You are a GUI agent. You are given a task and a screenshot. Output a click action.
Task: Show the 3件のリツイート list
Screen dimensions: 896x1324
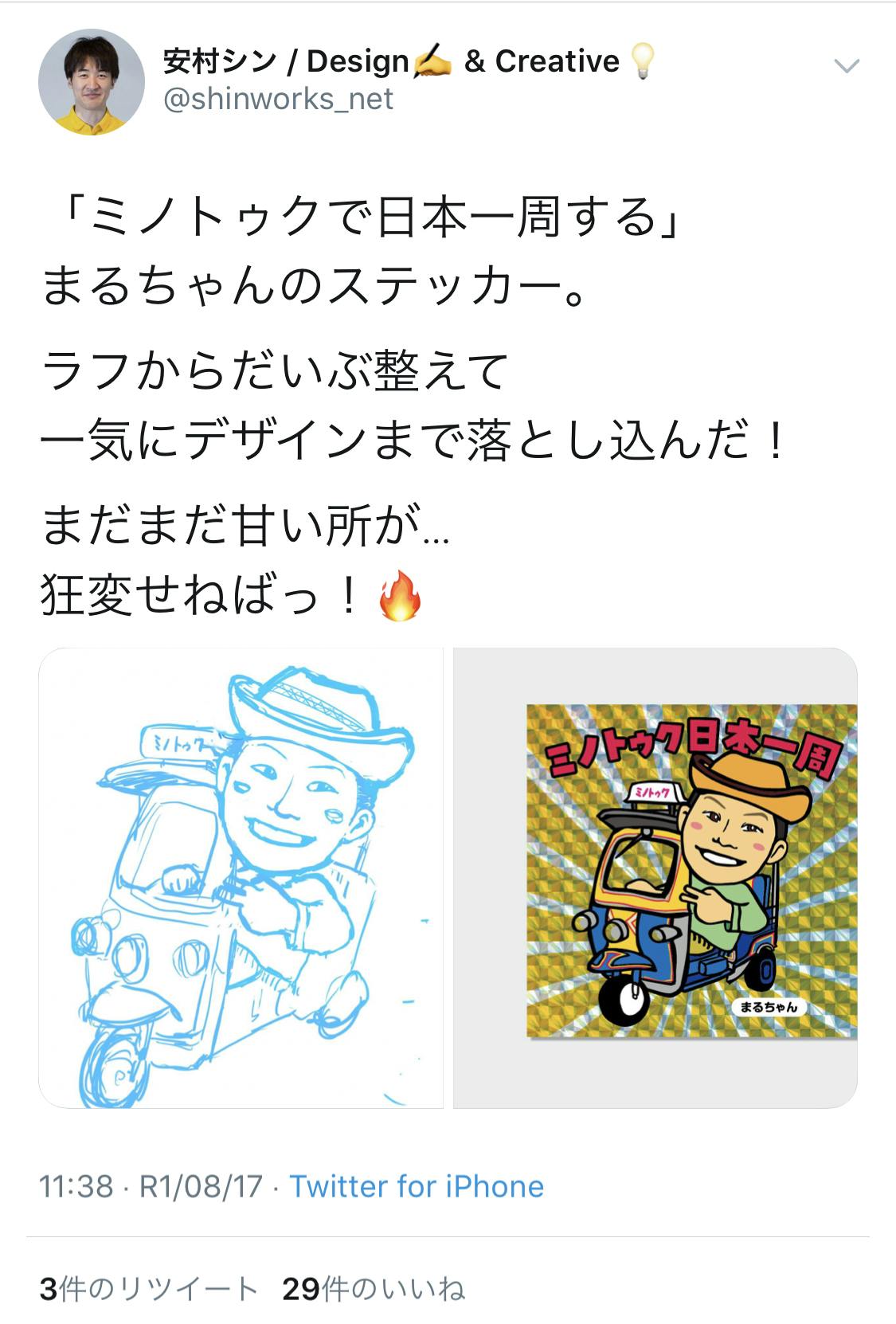tap(148, 1288)
